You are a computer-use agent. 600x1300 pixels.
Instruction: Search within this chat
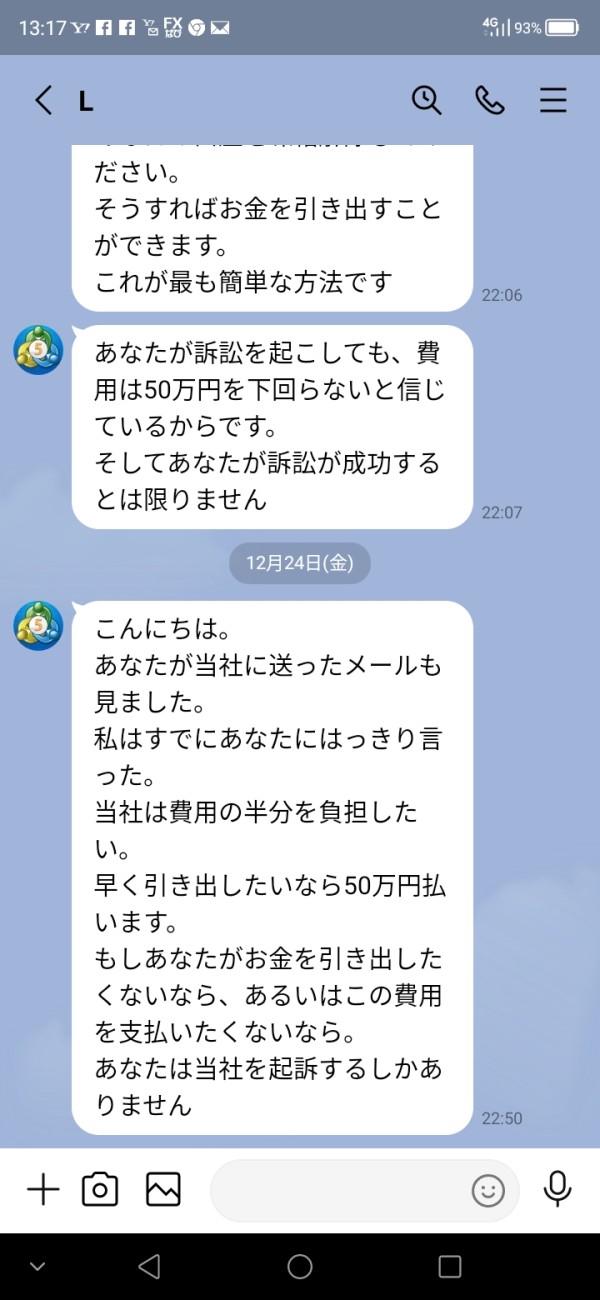tap(427, 100)
